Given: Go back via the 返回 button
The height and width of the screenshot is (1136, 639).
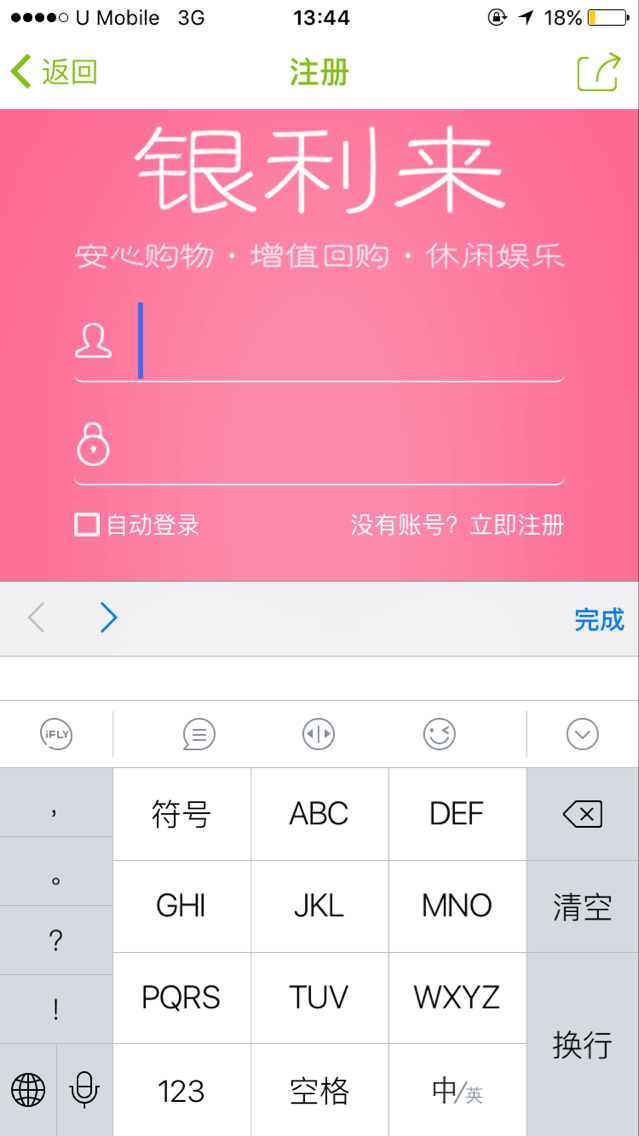Looking at the screenshot, I should click(x=55, y=72).
